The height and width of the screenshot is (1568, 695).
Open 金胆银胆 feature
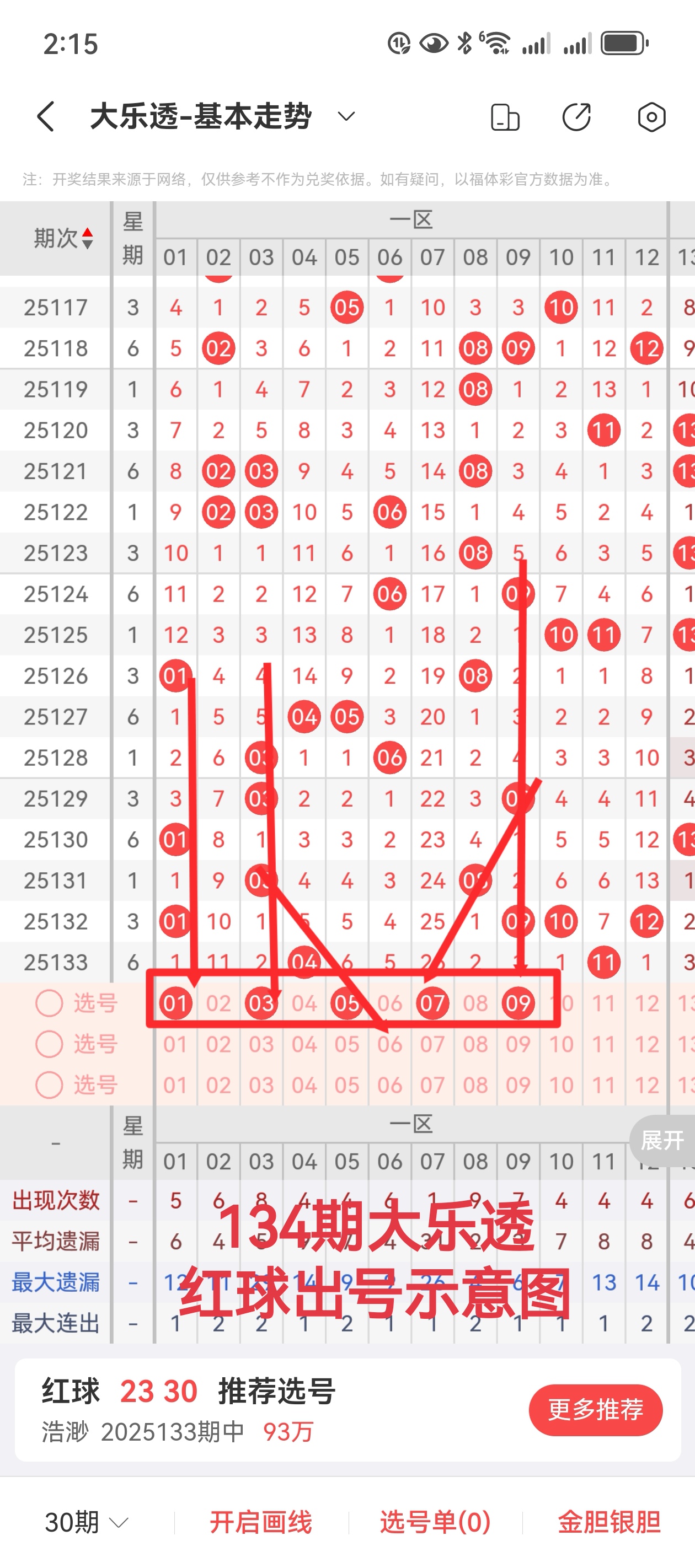(x=609, y=1522)
